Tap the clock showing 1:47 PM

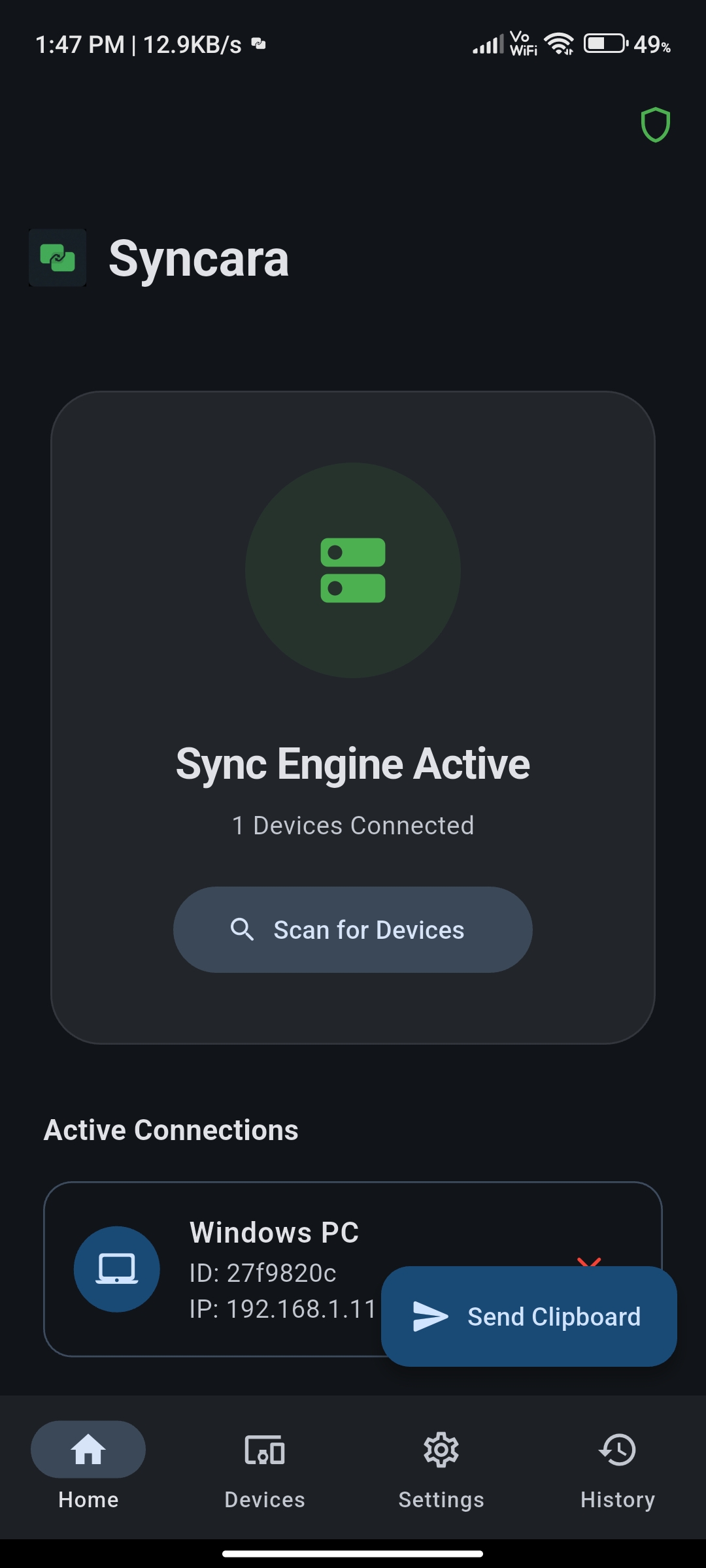click(78, 44)
